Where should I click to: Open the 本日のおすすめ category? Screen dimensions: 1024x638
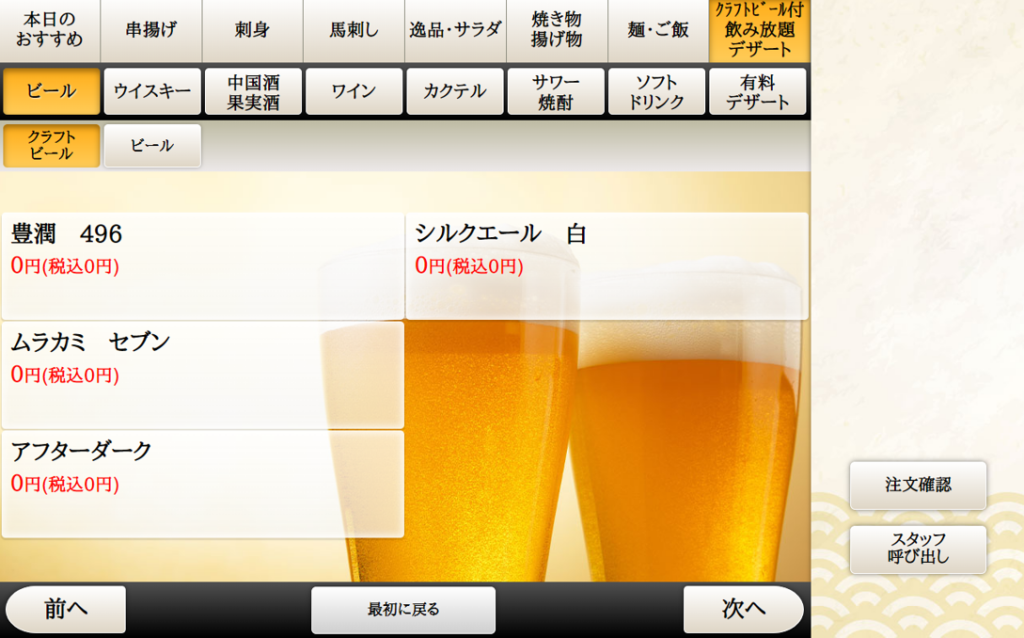(50, 30)
